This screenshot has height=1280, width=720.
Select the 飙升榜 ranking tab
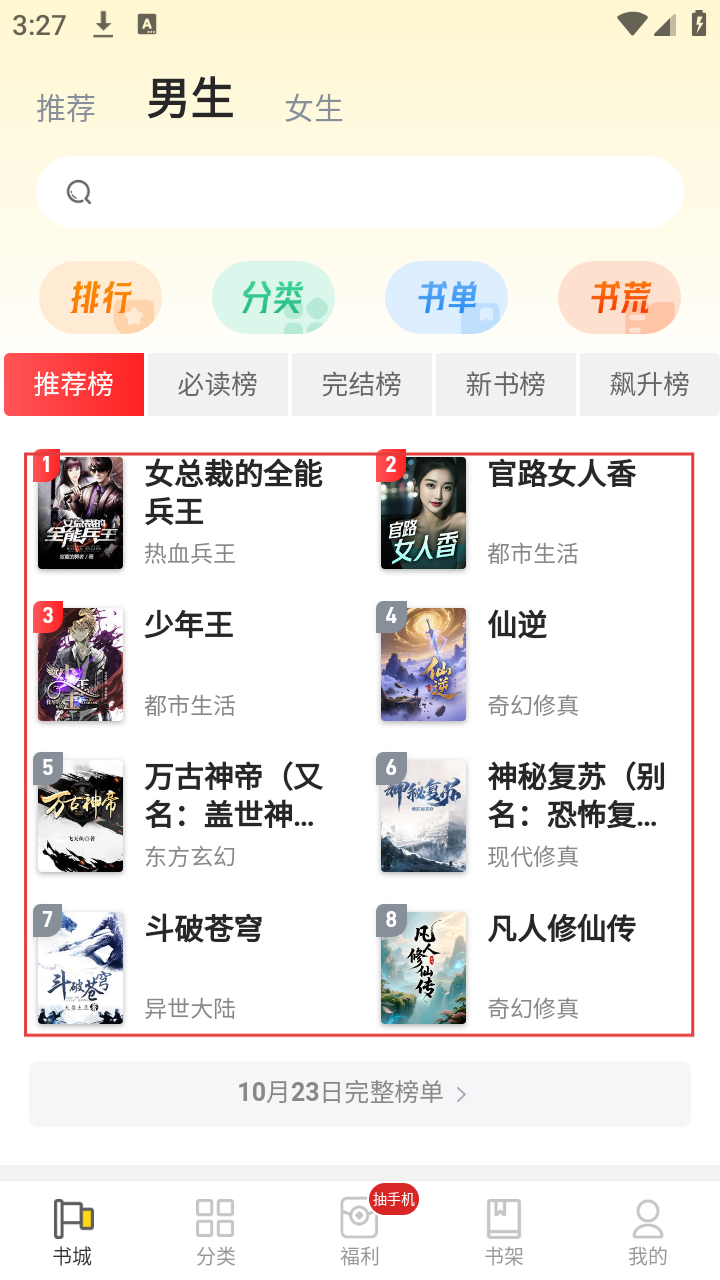[x=649, y=384]
